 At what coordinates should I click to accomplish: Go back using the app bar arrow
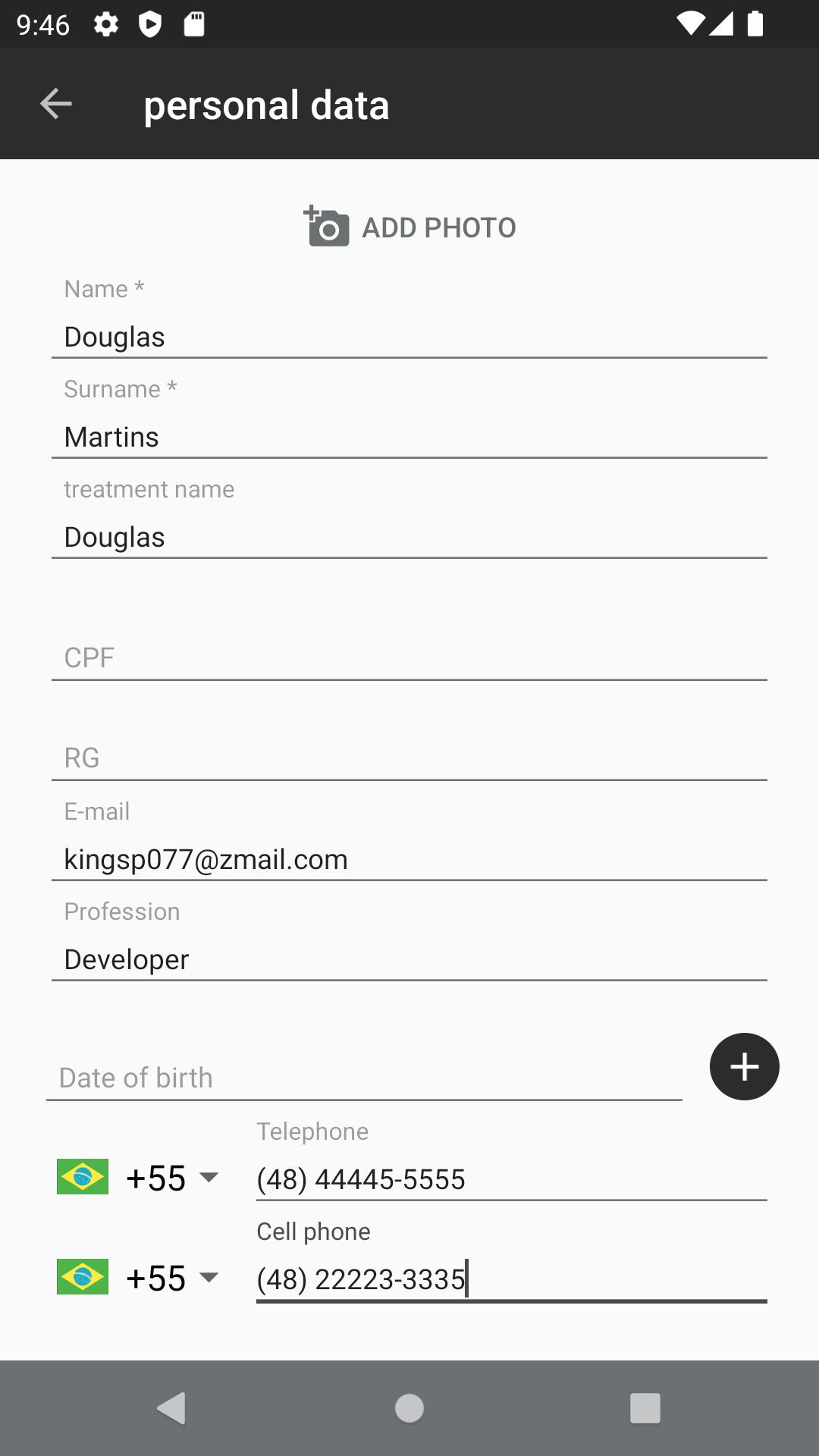click(x=55, y=104)
